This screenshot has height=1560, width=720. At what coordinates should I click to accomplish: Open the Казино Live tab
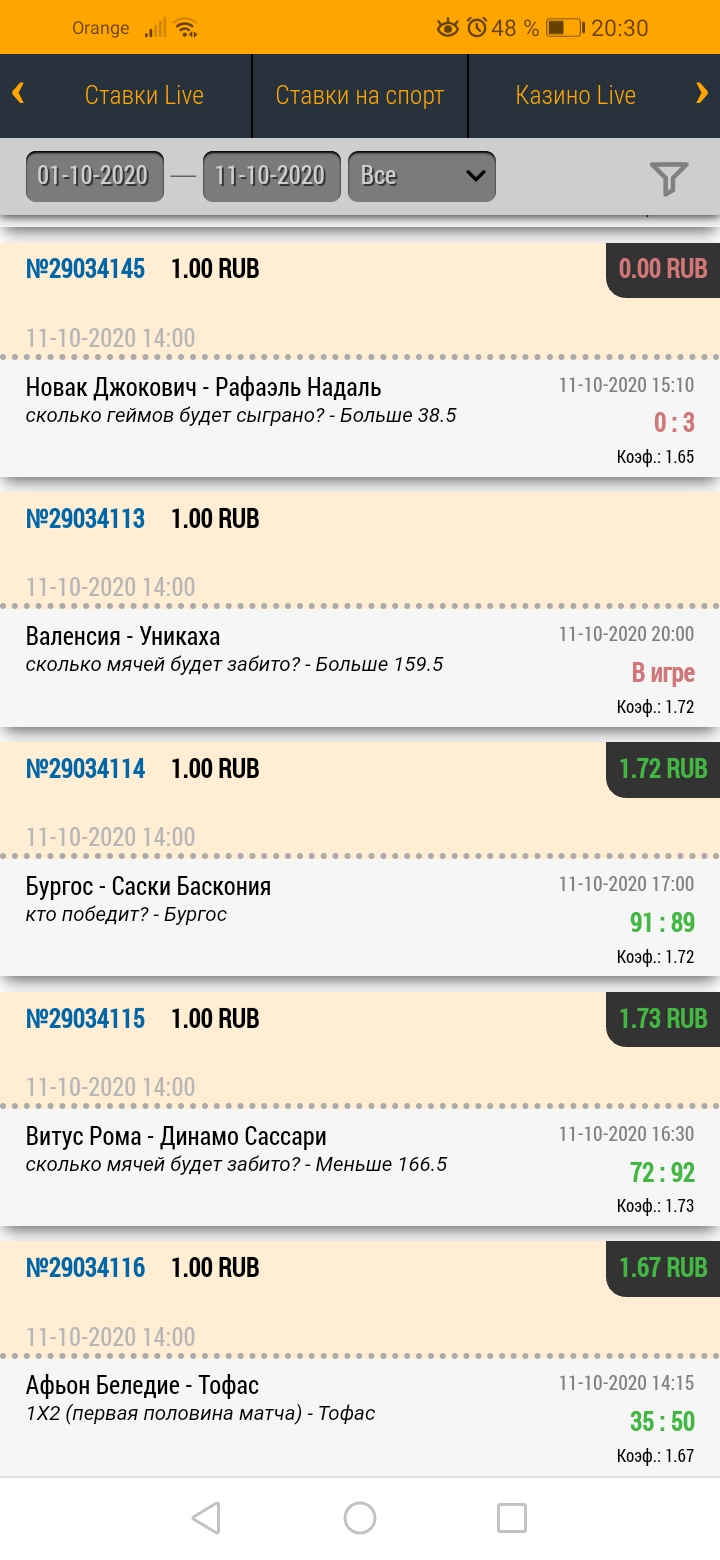point(576,96)
